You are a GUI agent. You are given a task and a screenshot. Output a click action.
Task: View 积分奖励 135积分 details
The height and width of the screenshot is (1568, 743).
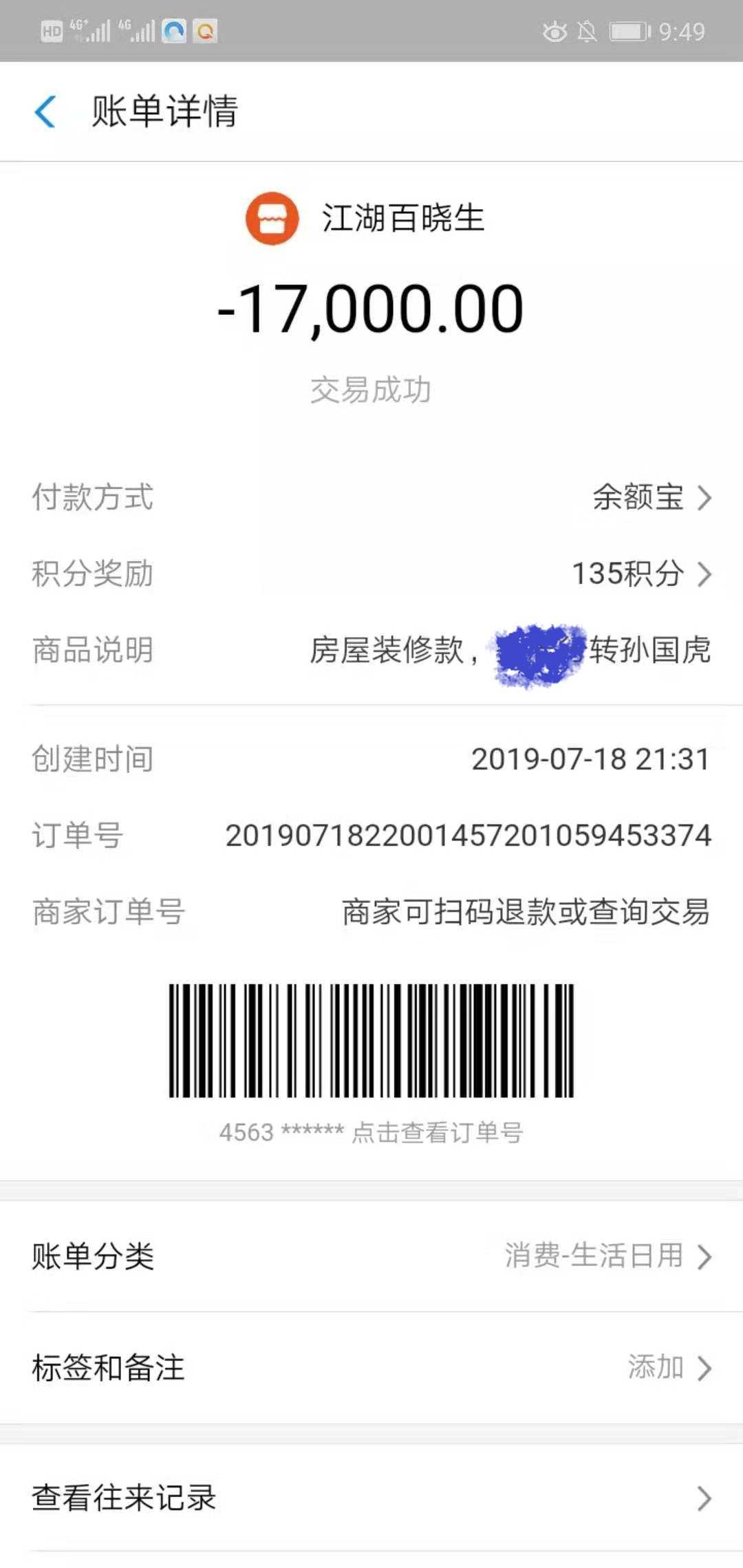pos(640,574)
